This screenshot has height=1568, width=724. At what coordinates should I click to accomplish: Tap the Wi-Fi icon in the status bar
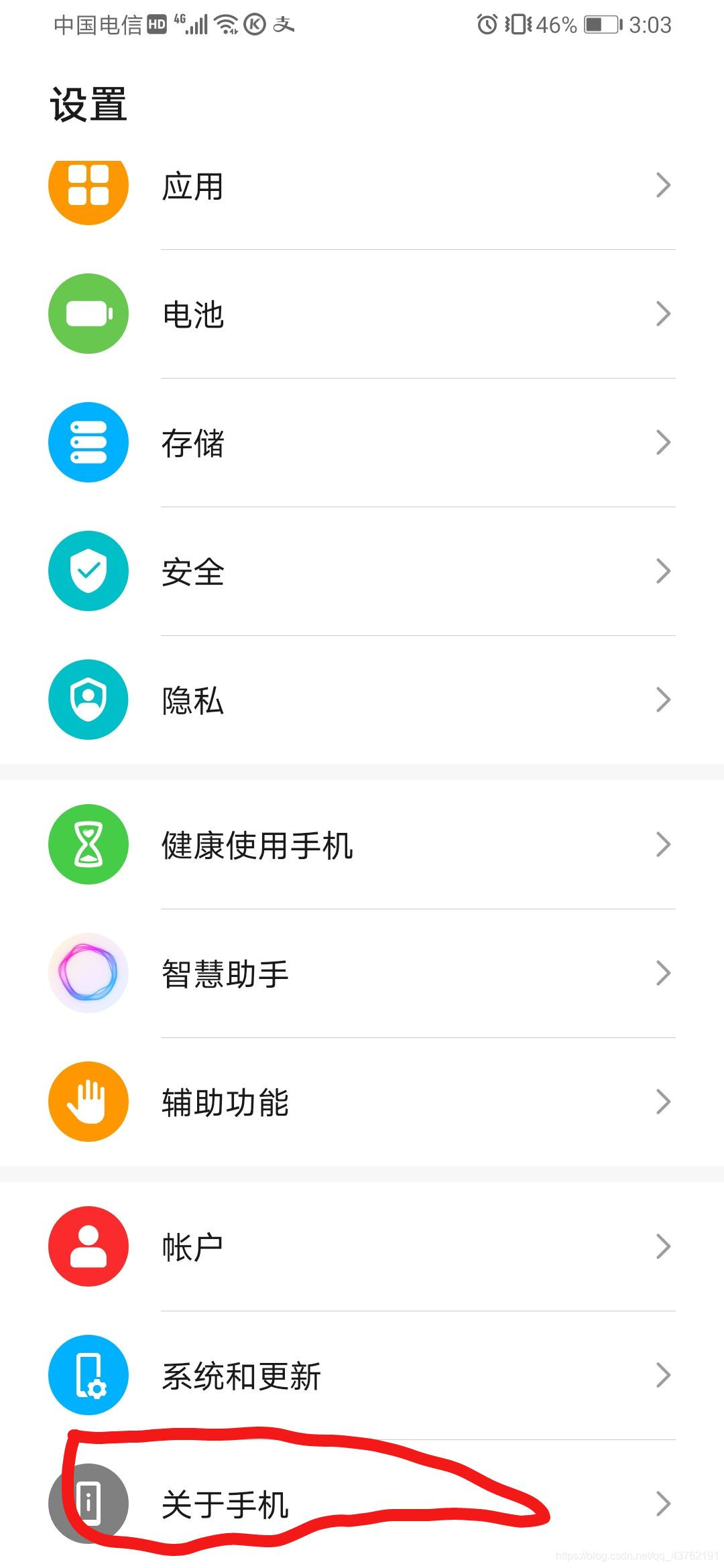click(x=225, y=25)
